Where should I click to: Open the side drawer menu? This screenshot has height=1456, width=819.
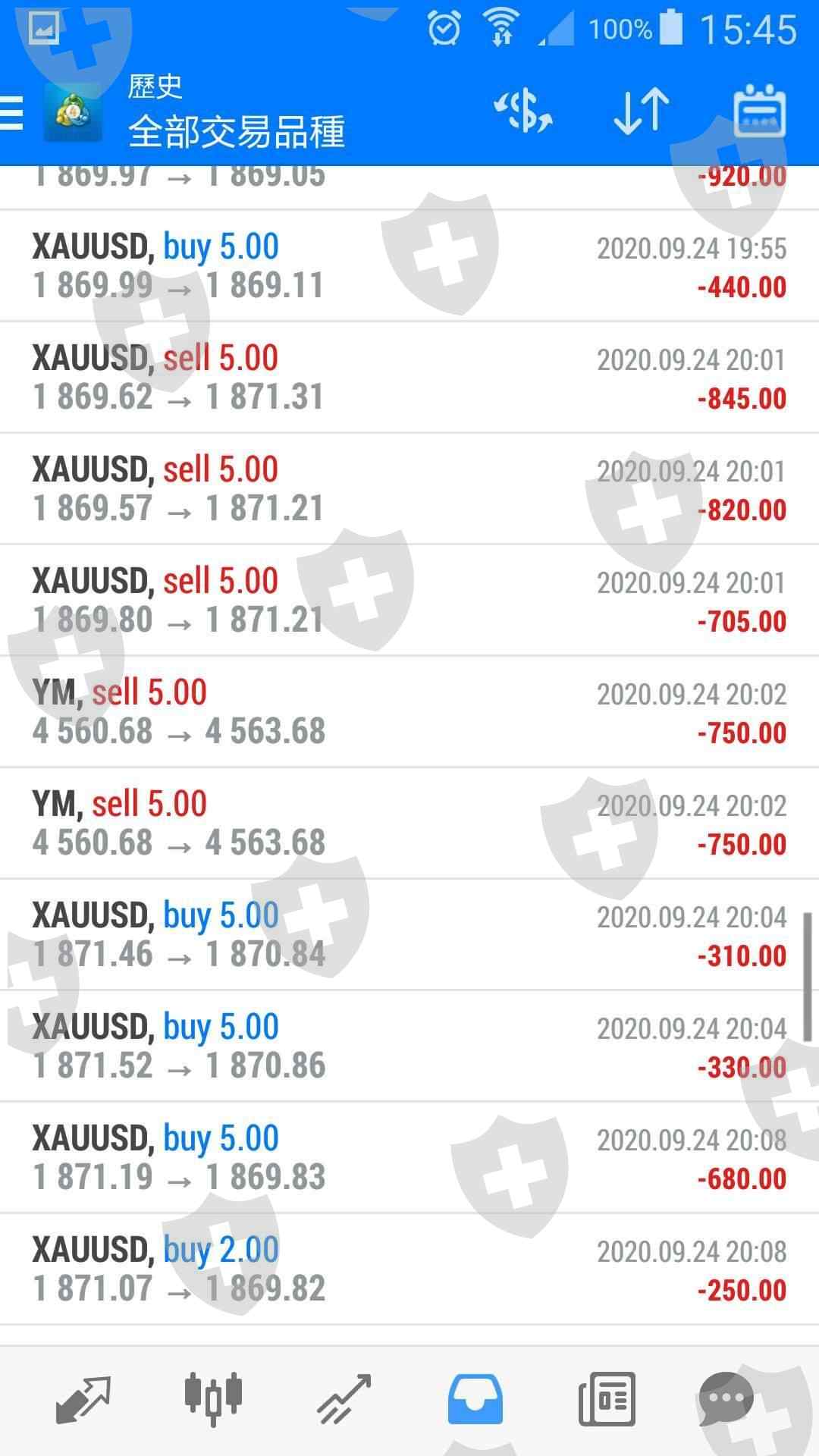[x=12, y=114]
